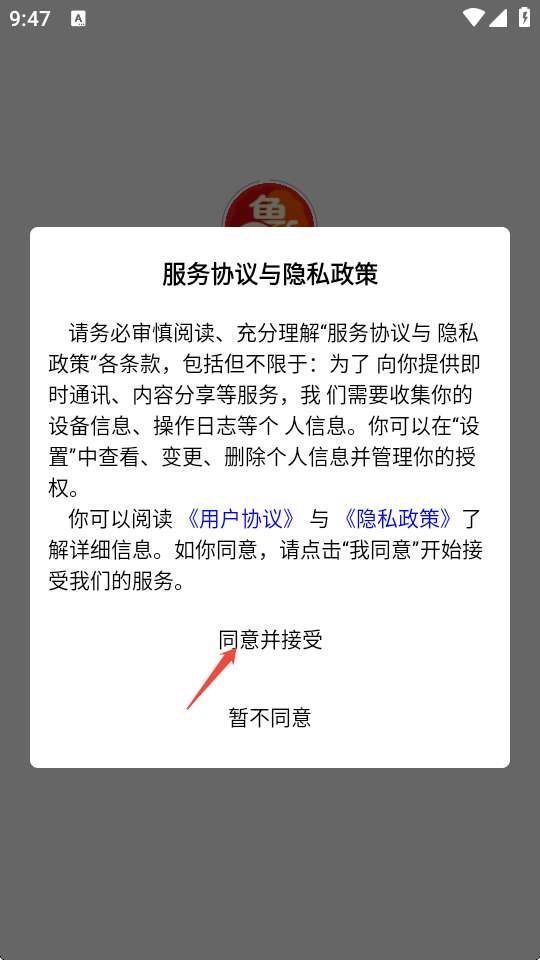Decline by tapping 暂不同意
Image resolution: width=540 pixels, height=960 pixels.
point(270,717)
